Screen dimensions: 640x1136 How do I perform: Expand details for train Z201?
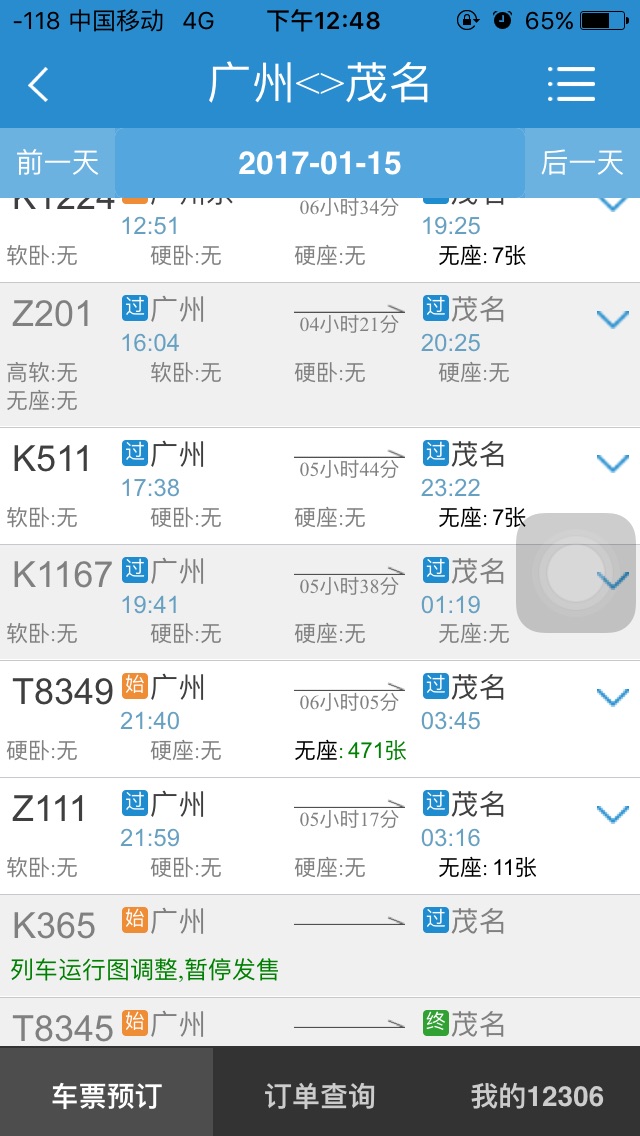[612, 319]
